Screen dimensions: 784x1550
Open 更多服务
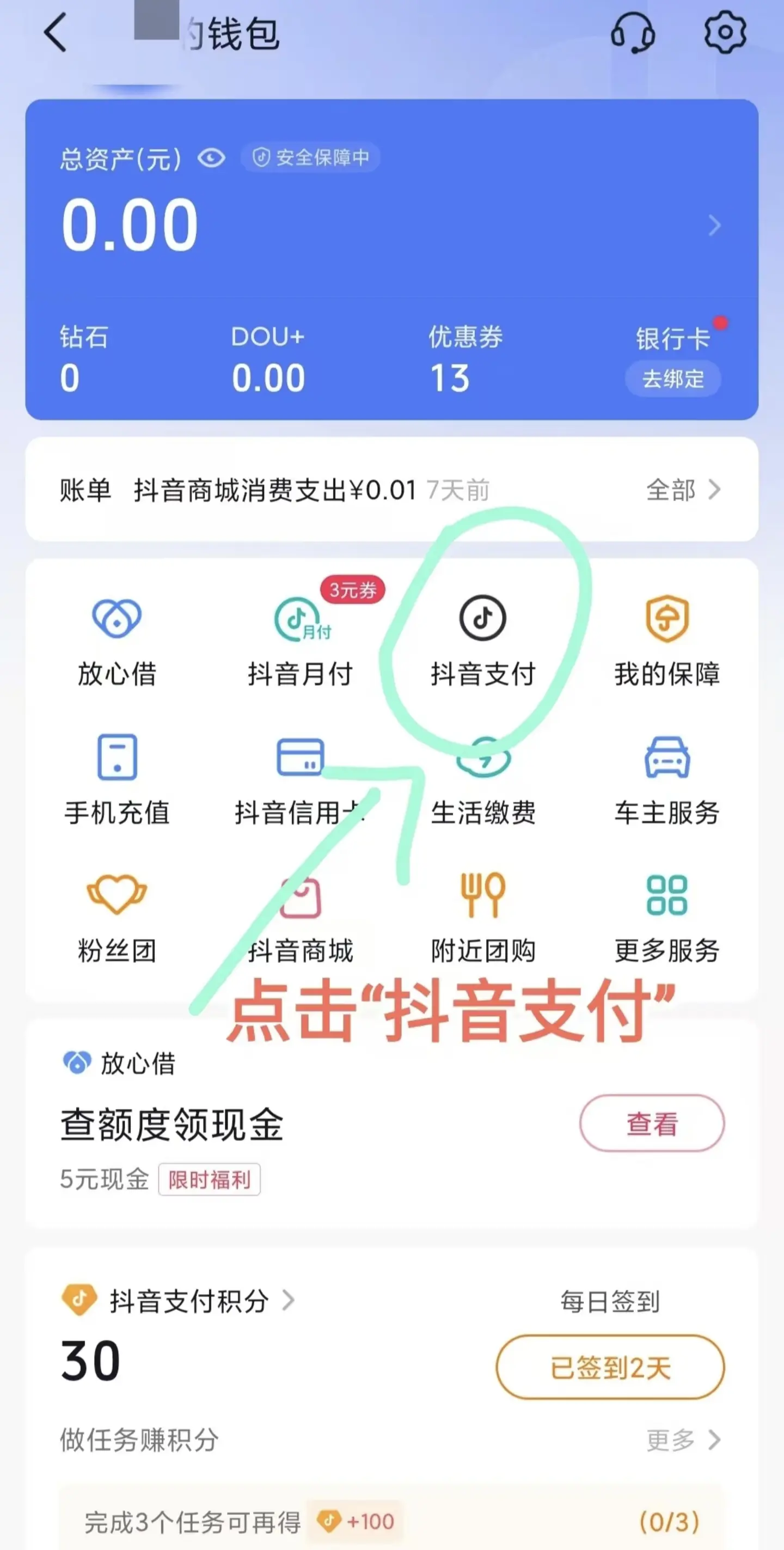(x=666, y=918)
